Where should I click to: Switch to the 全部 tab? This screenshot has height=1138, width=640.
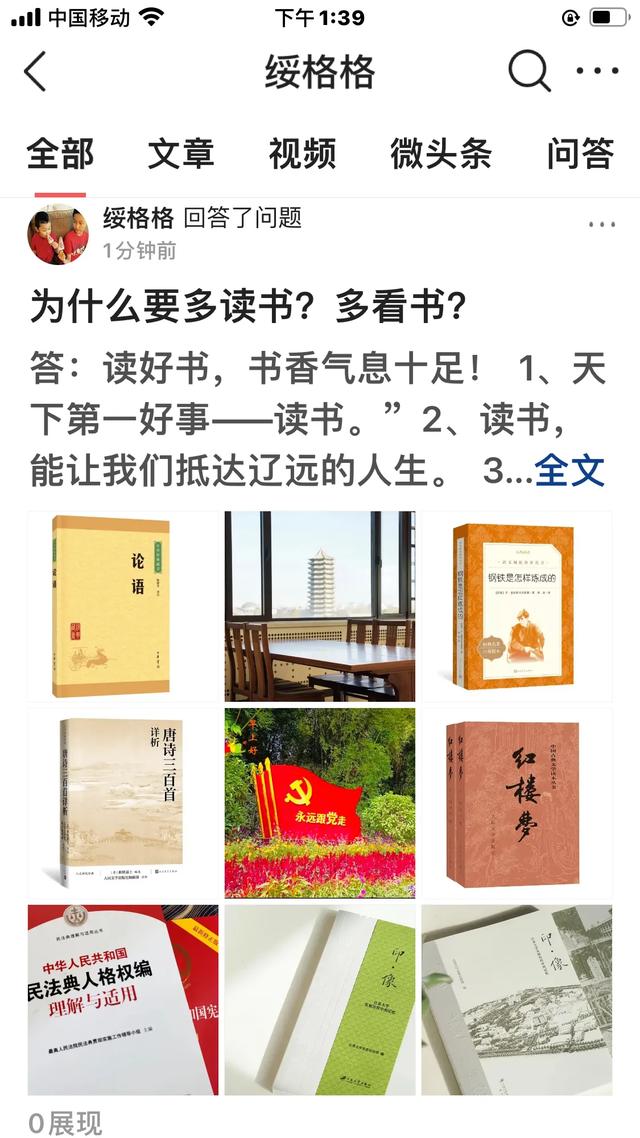60,153
